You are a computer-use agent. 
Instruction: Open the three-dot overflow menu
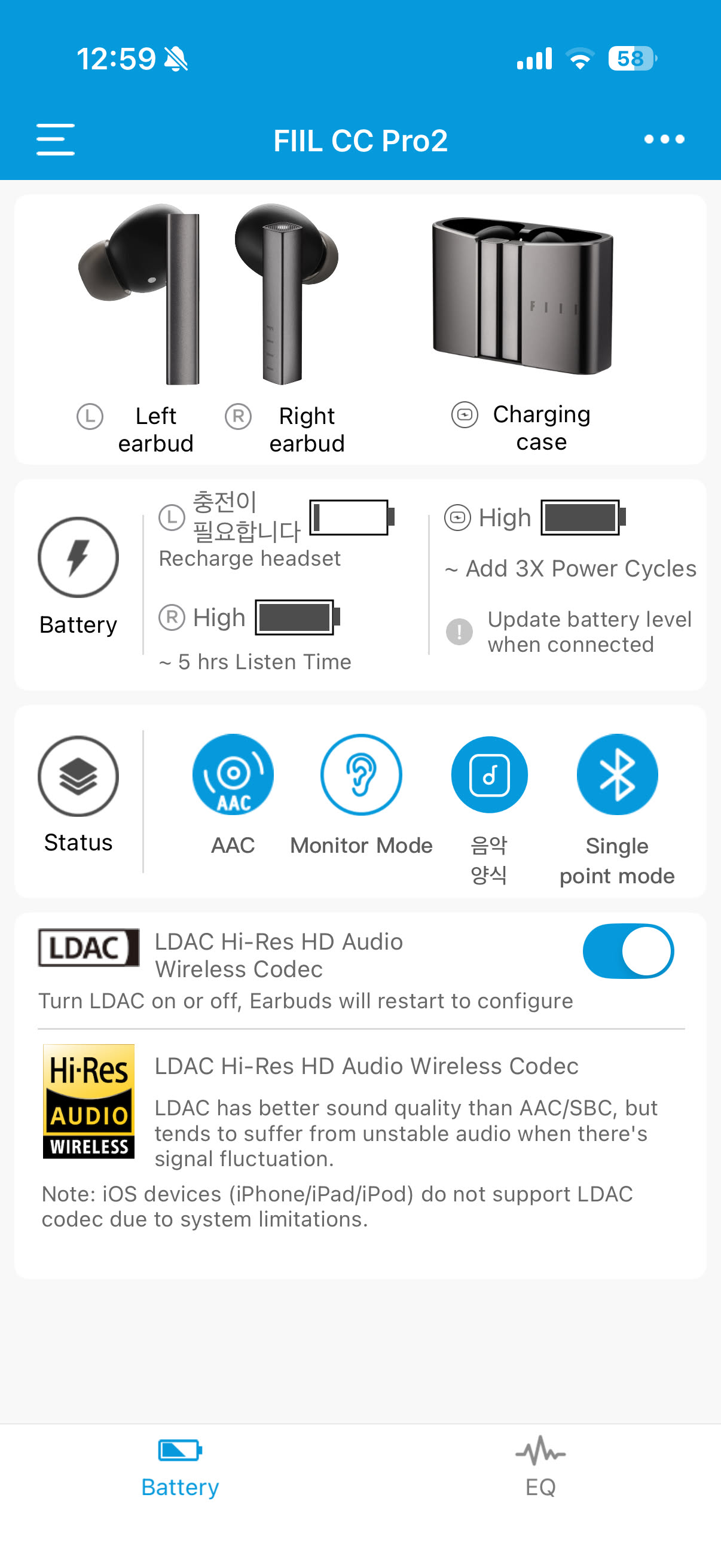tap(664, 140)
